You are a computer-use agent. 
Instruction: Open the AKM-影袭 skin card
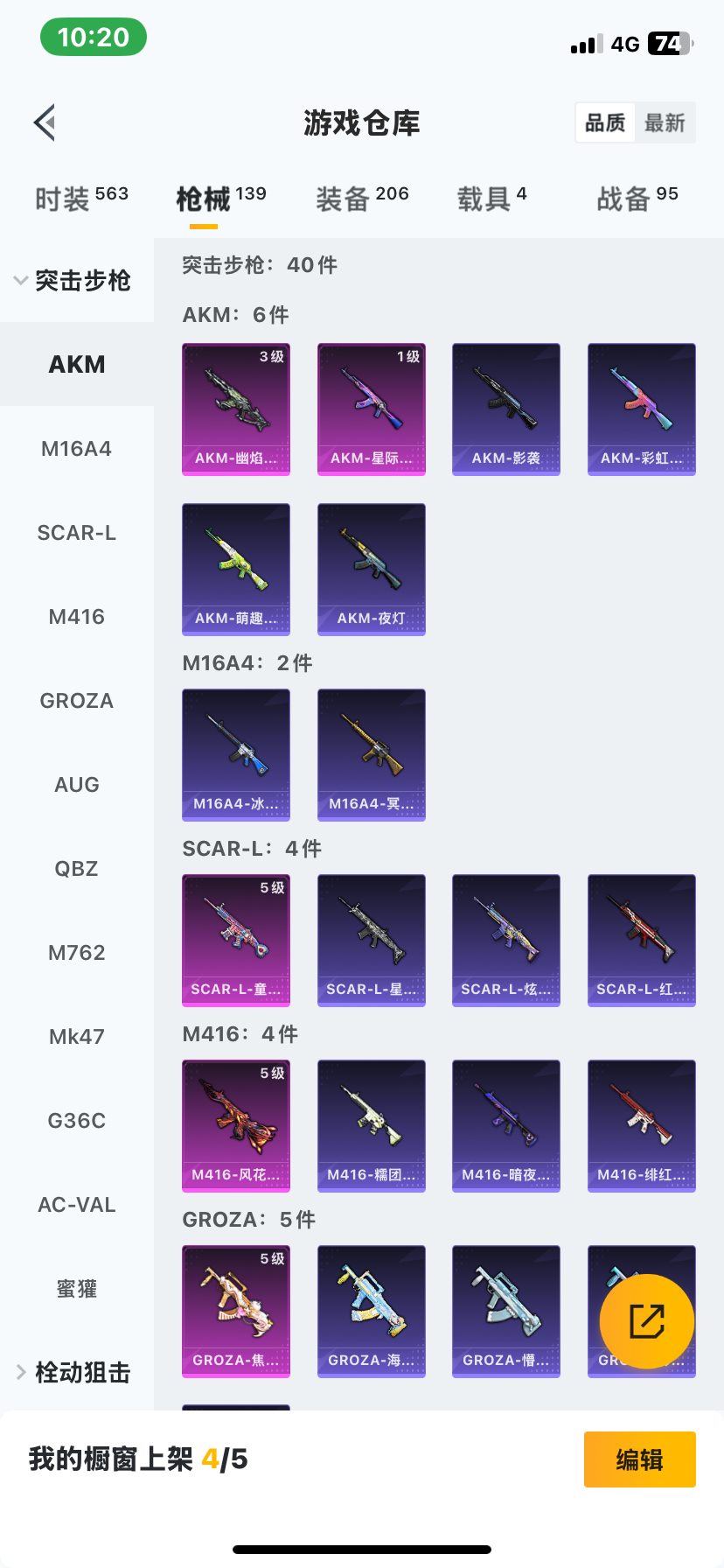[x=506, y=409]
